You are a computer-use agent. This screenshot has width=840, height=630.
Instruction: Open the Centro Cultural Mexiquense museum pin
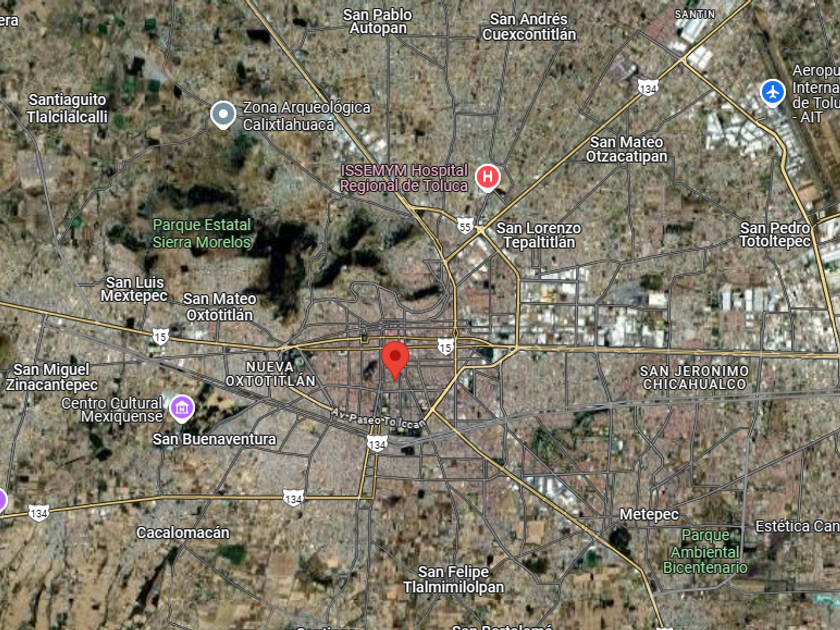182,407
